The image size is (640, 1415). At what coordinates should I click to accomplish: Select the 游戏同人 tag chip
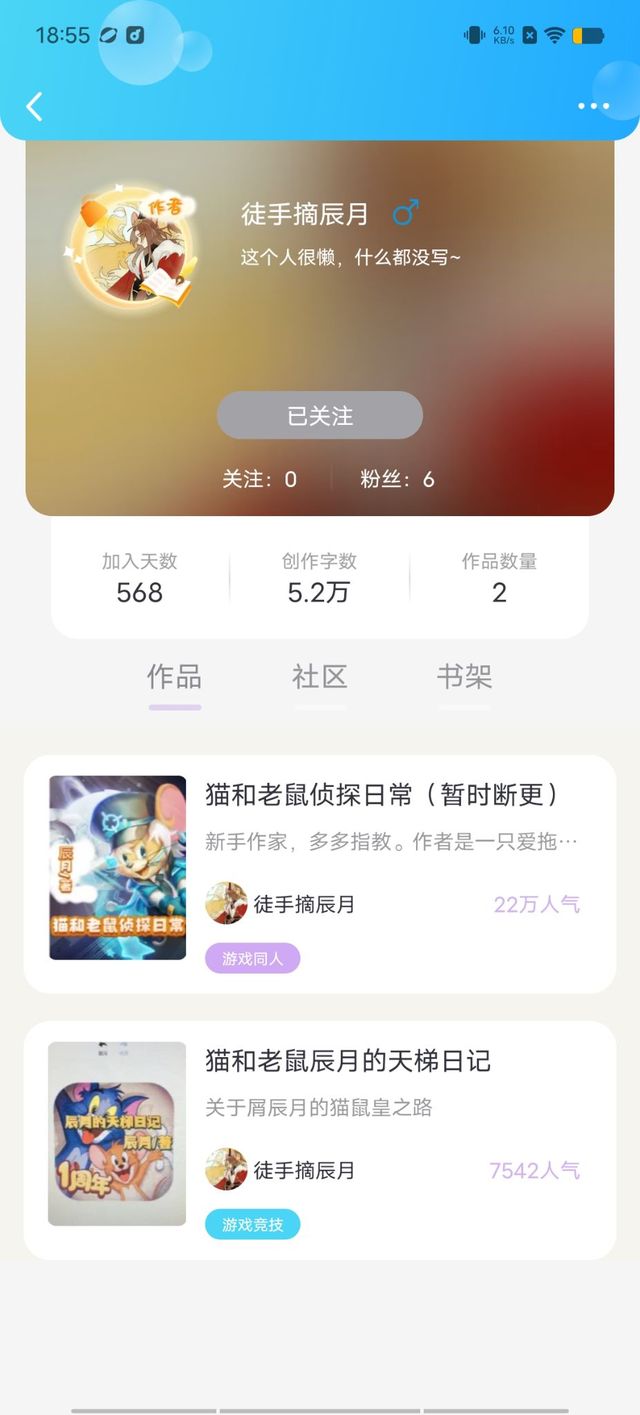click(252, 958)
